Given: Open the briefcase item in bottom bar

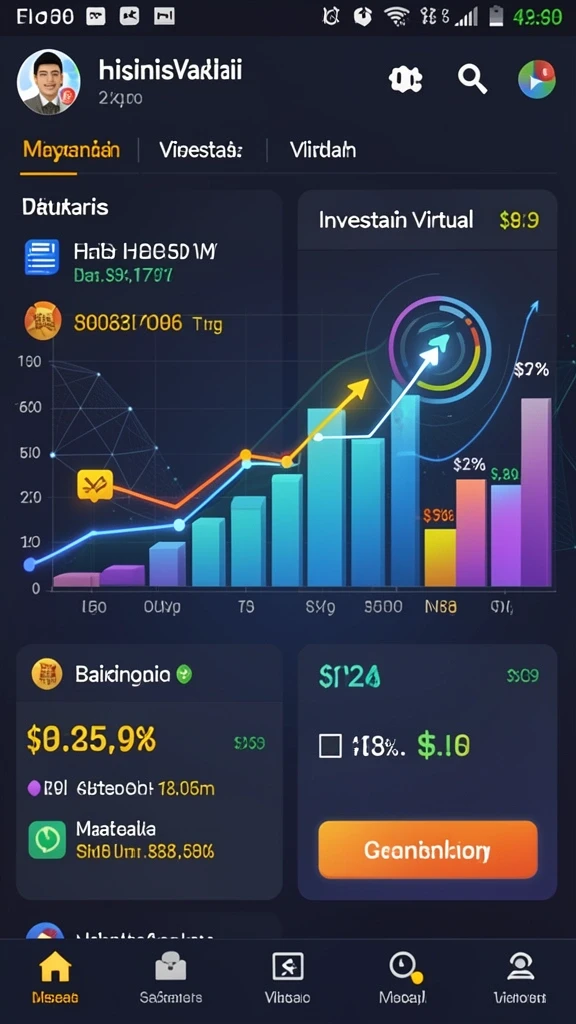Looking at the screenshot, I should click(x=170, y=978).
